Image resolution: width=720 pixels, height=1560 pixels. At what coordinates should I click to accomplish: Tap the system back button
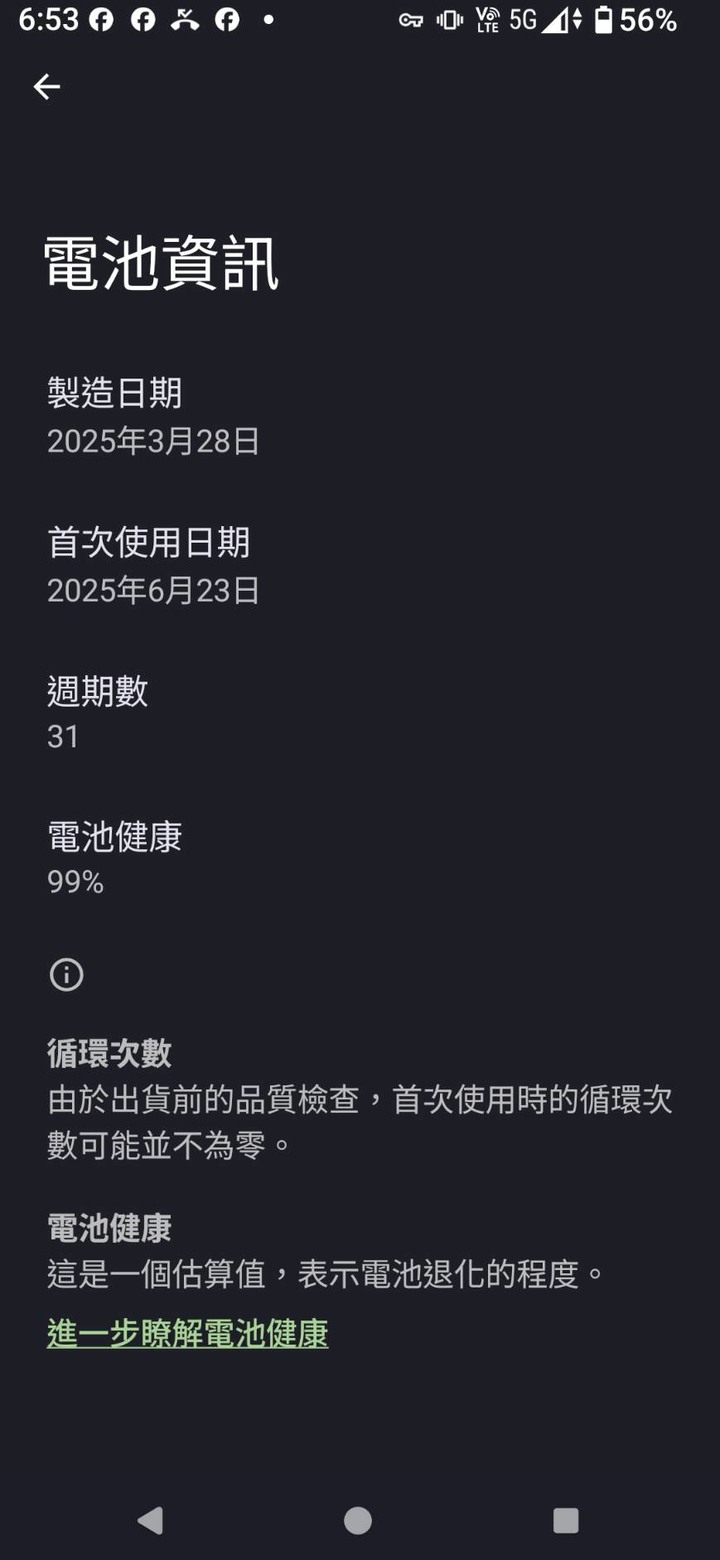coord(150,1520)
